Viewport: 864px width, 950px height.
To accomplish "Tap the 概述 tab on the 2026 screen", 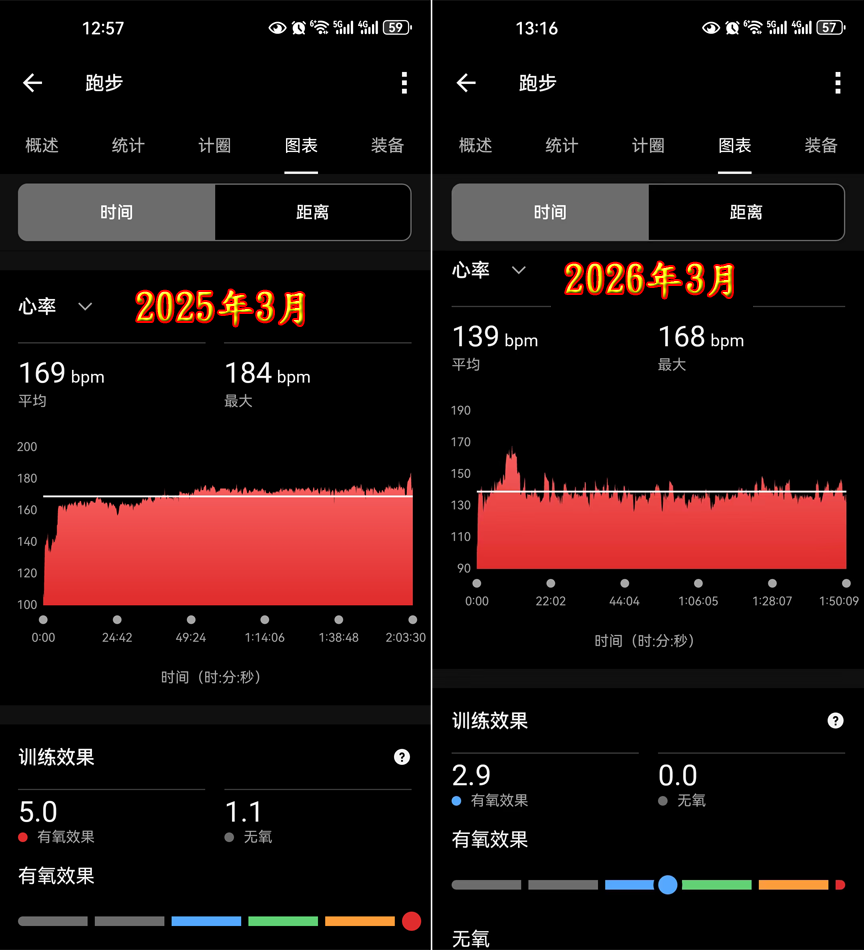I will click(x=475, y=146).
